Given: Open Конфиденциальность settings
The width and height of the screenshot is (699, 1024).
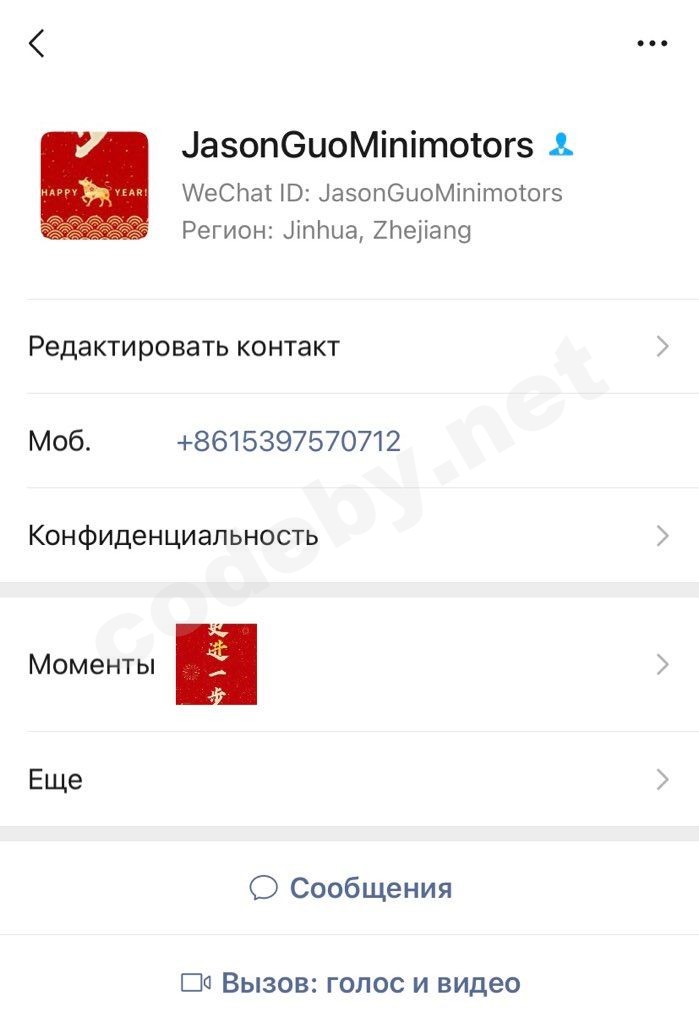Looking at the screenshot, I should tap(348, 535).
